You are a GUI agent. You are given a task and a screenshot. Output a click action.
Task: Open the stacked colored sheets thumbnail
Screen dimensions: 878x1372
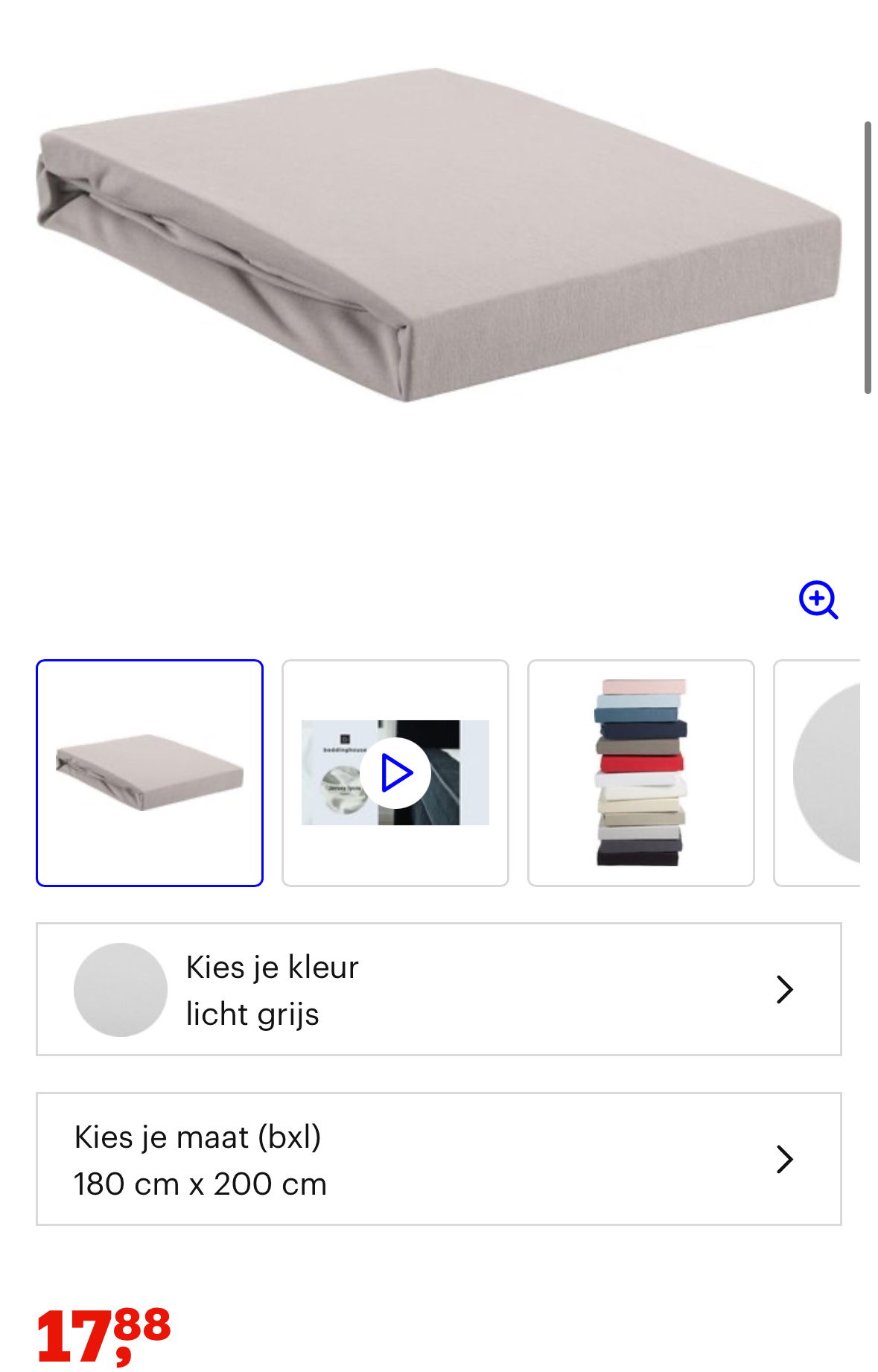[641, 773]
